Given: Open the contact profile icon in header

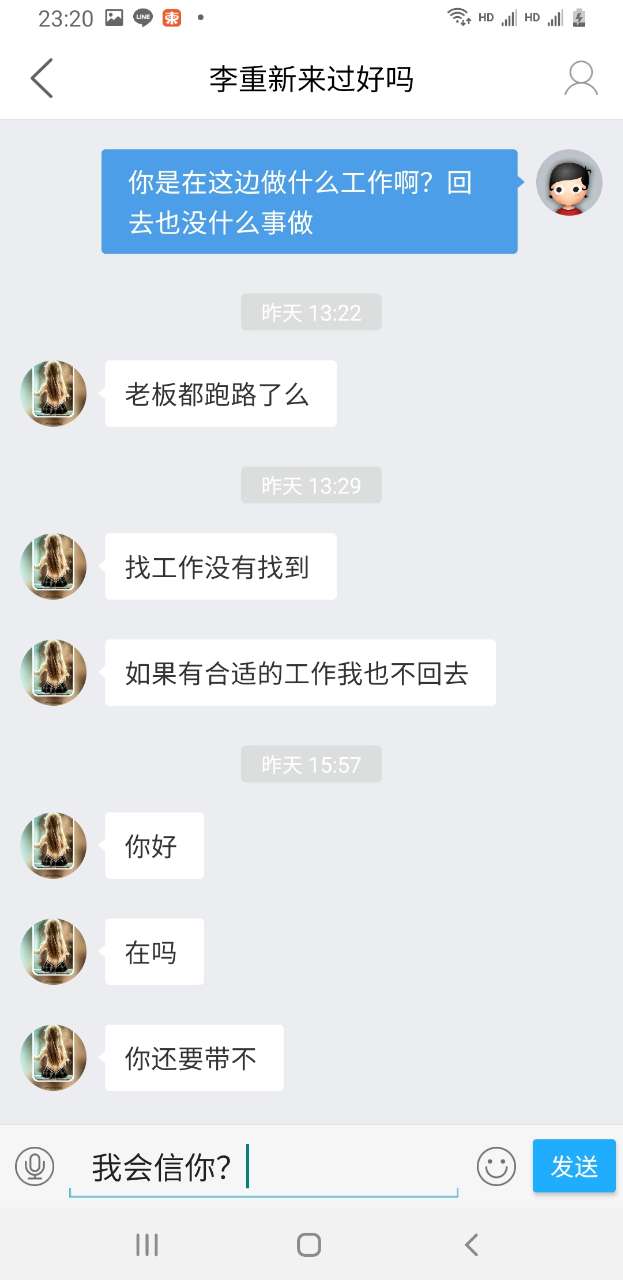Looking at the screenshot, I should (x=581, y=78).
